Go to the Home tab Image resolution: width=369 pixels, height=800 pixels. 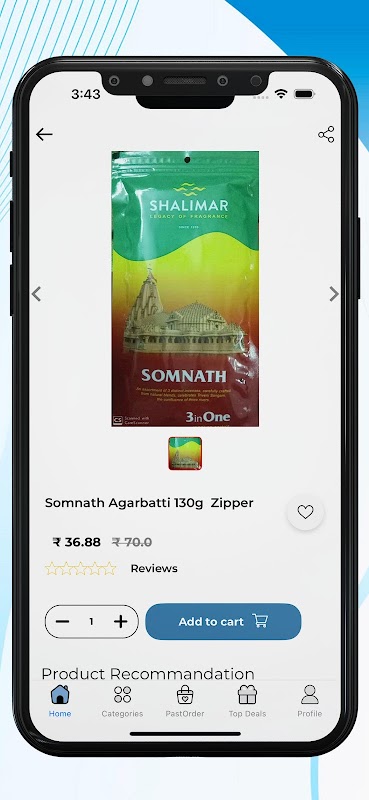click(x=60, y=702)
